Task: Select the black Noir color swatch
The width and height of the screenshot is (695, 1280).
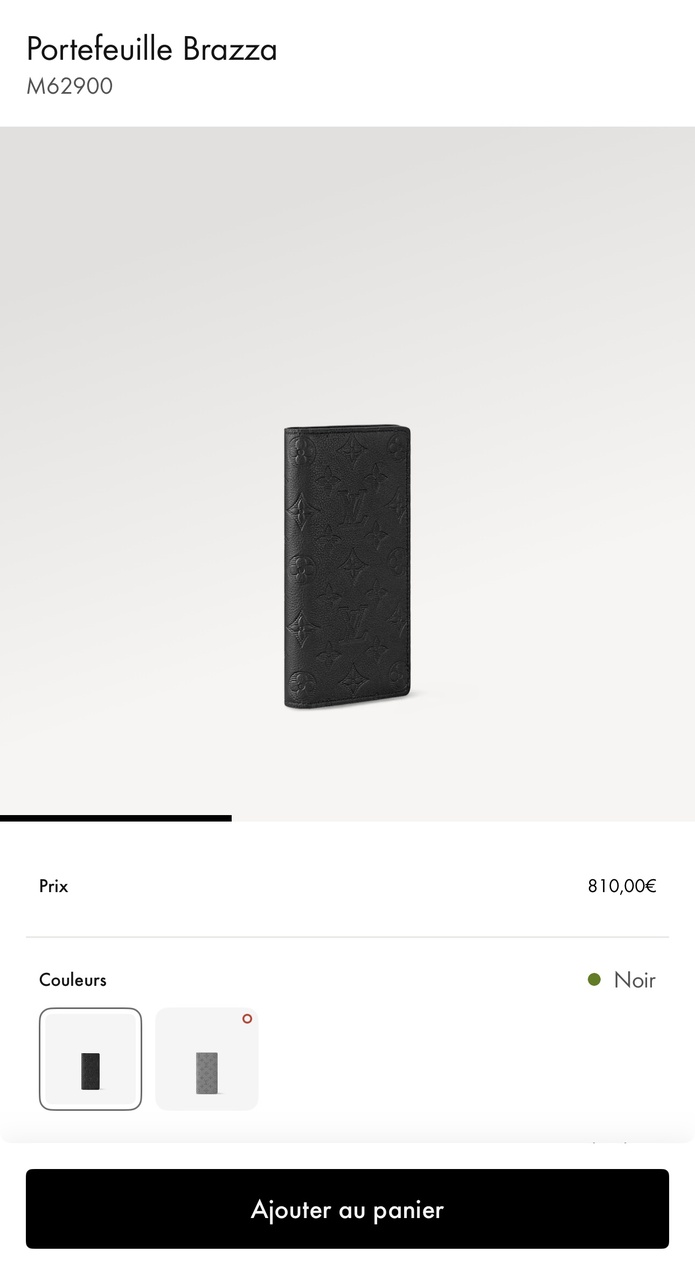Action: click(x=90, y=1059)
